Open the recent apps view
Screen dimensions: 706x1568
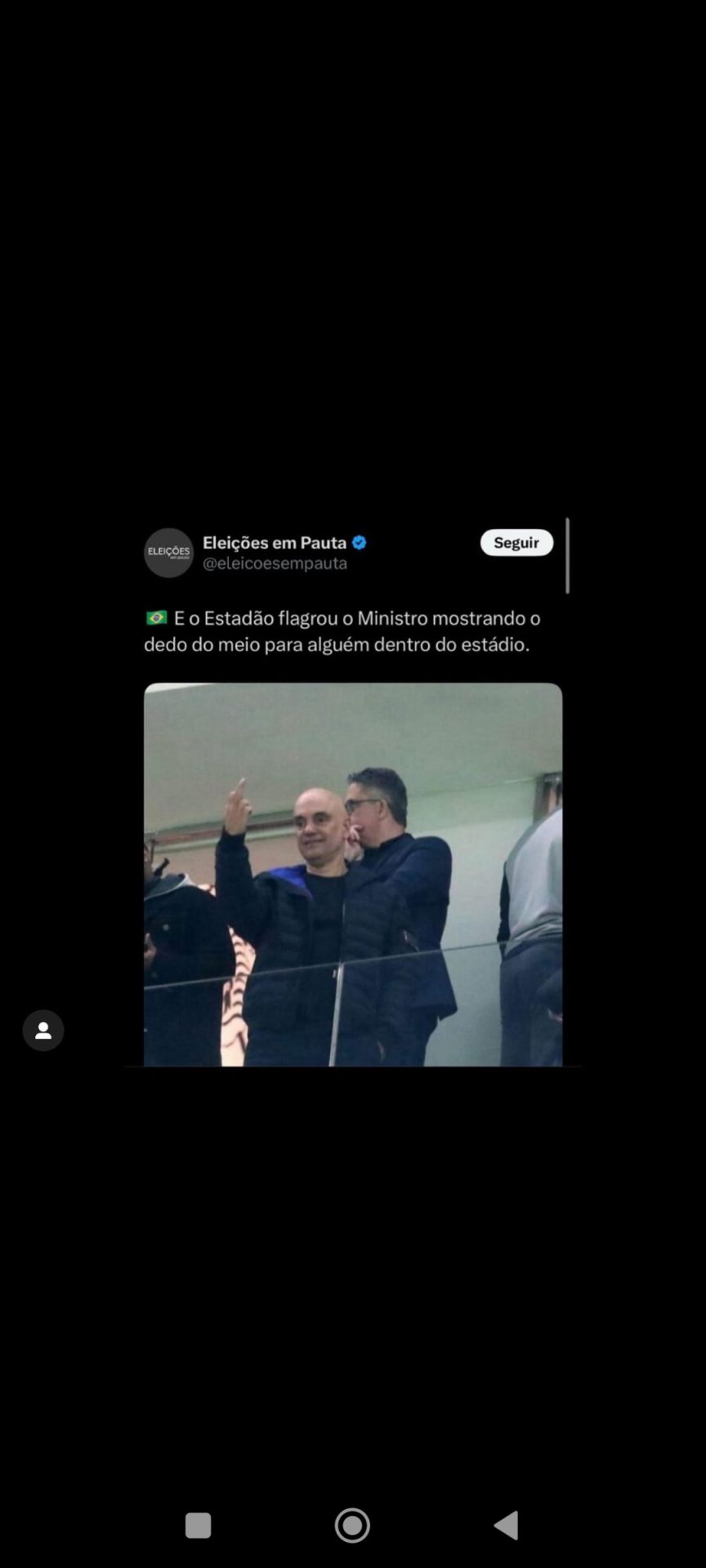click(x=198, y=1525)
